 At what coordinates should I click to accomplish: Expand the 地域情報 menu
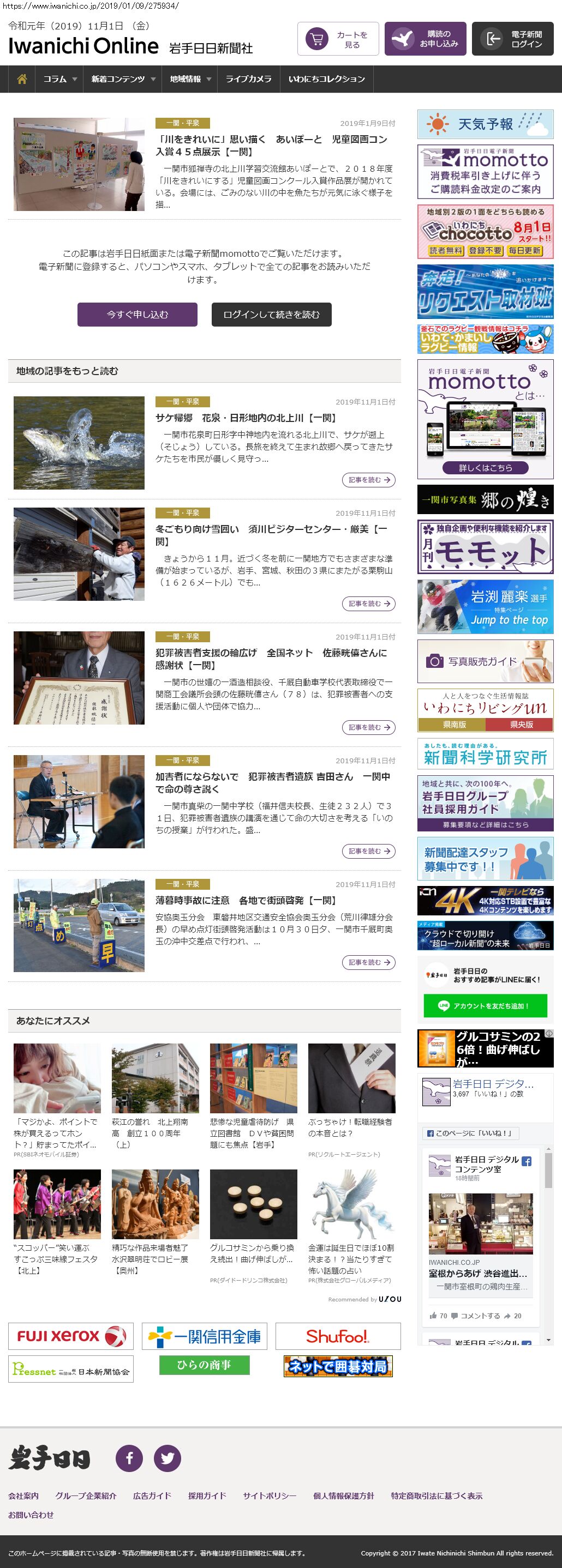click(x=190, y=79)
